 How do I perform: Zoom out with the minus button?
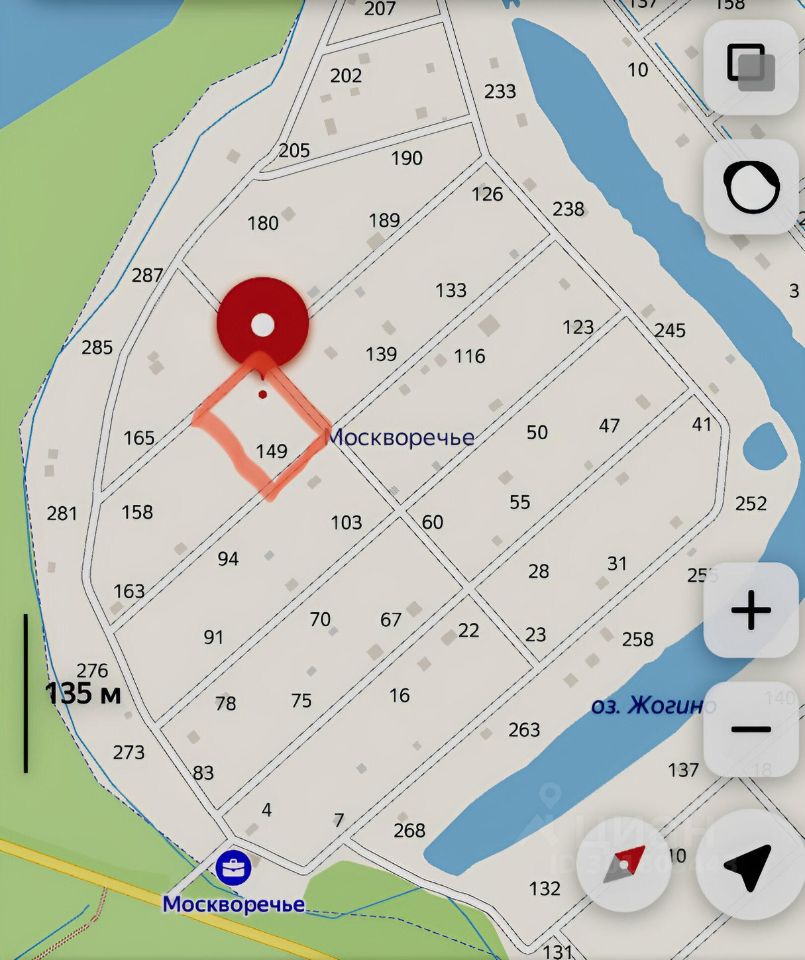(752, 729)
